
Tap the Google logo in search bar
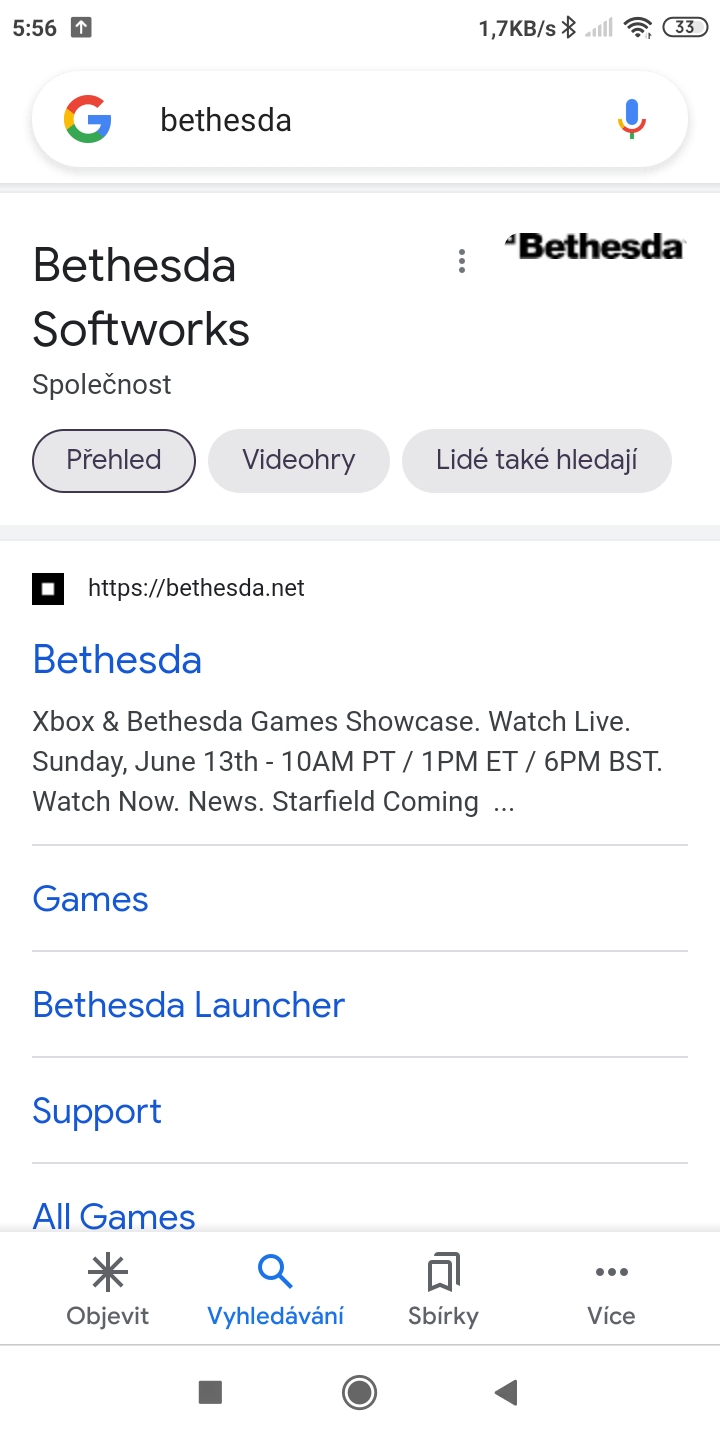[x=88, y=120]
